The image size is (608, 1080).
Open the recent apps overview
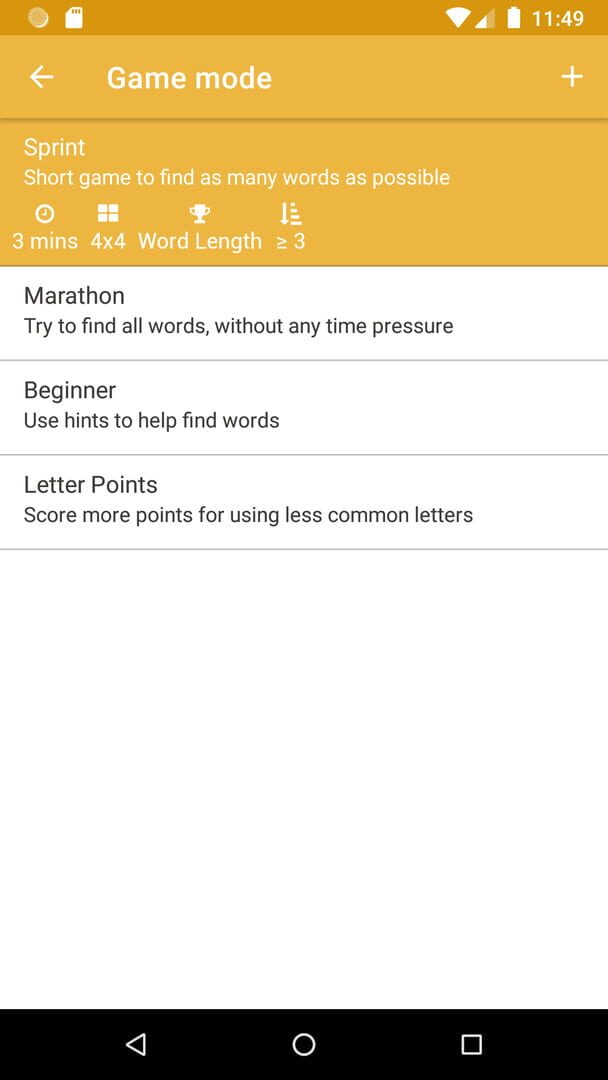coord(471,1044)
